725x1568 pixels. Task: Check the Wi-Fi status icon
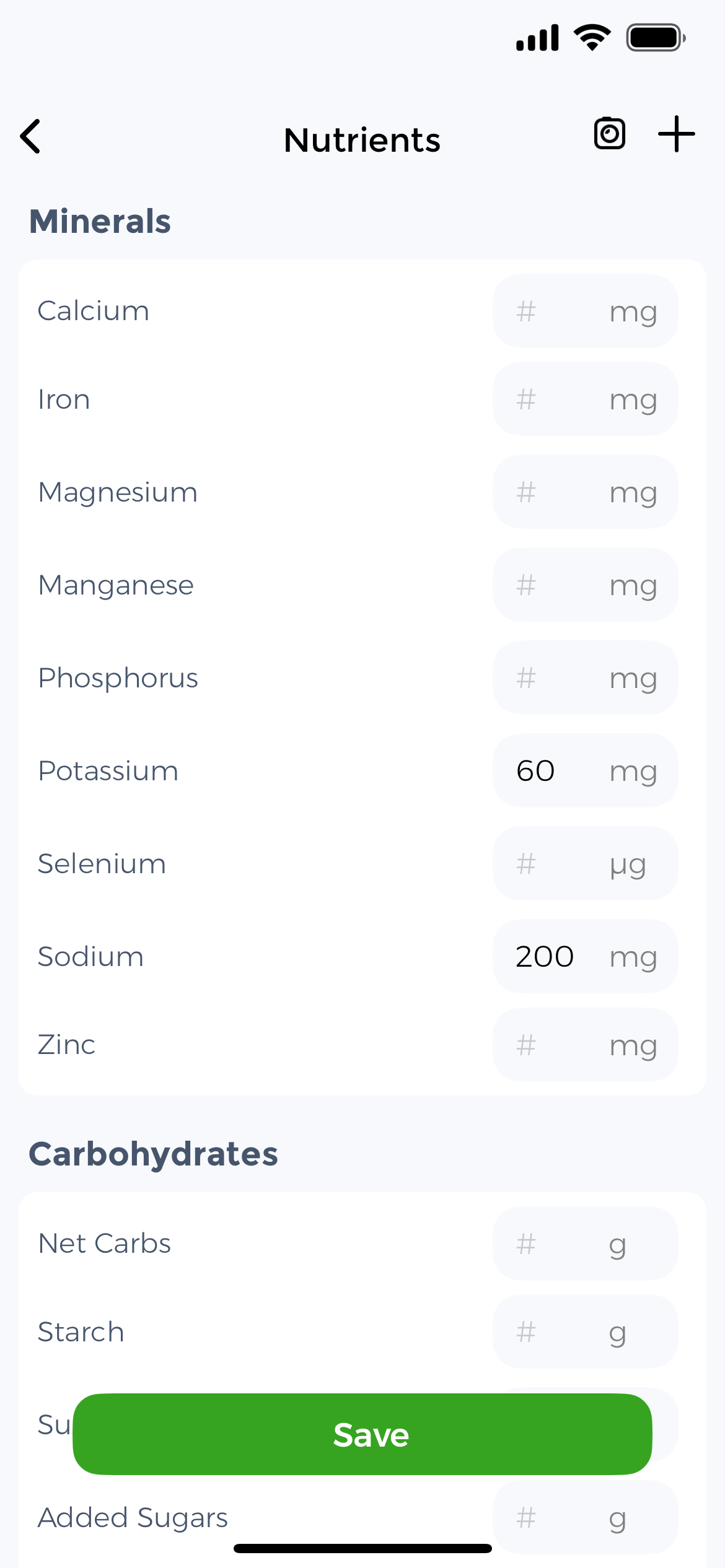click(591, 37)
